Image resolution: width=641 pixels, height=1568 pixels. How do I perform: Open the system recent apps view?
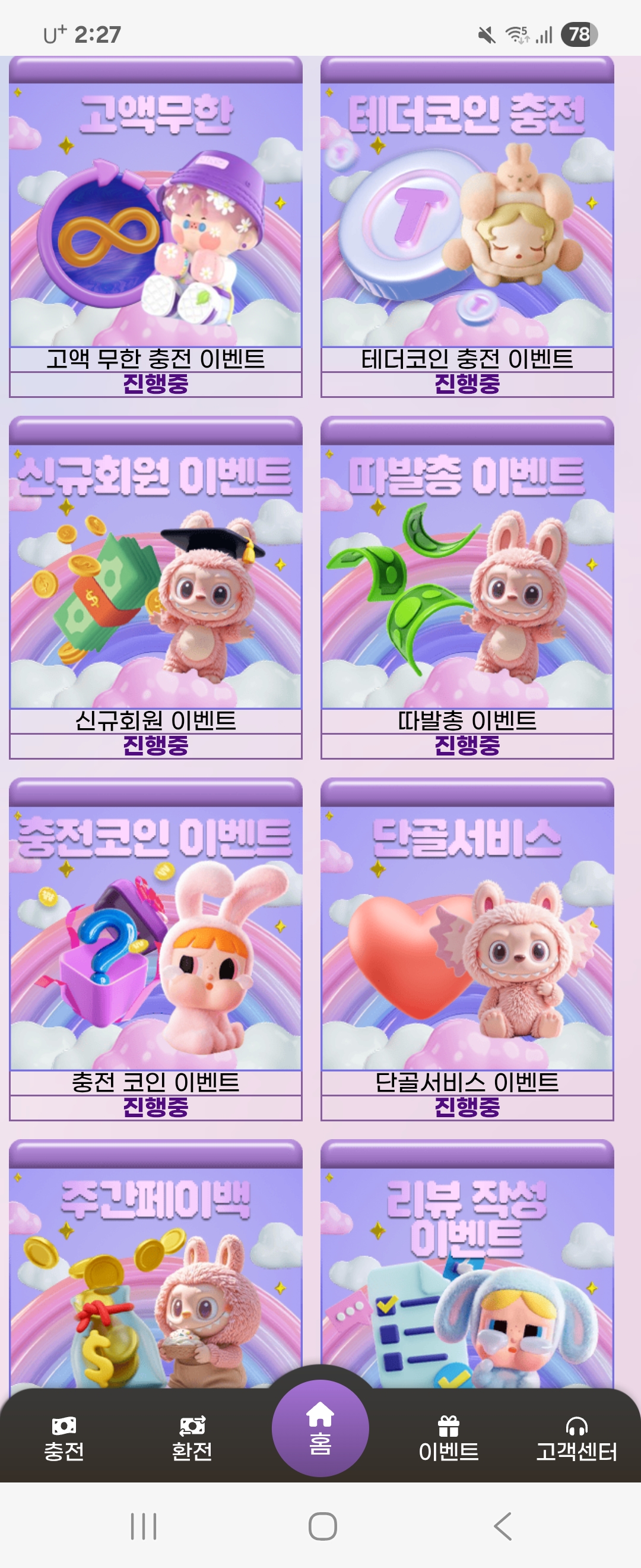point(144,1526)
